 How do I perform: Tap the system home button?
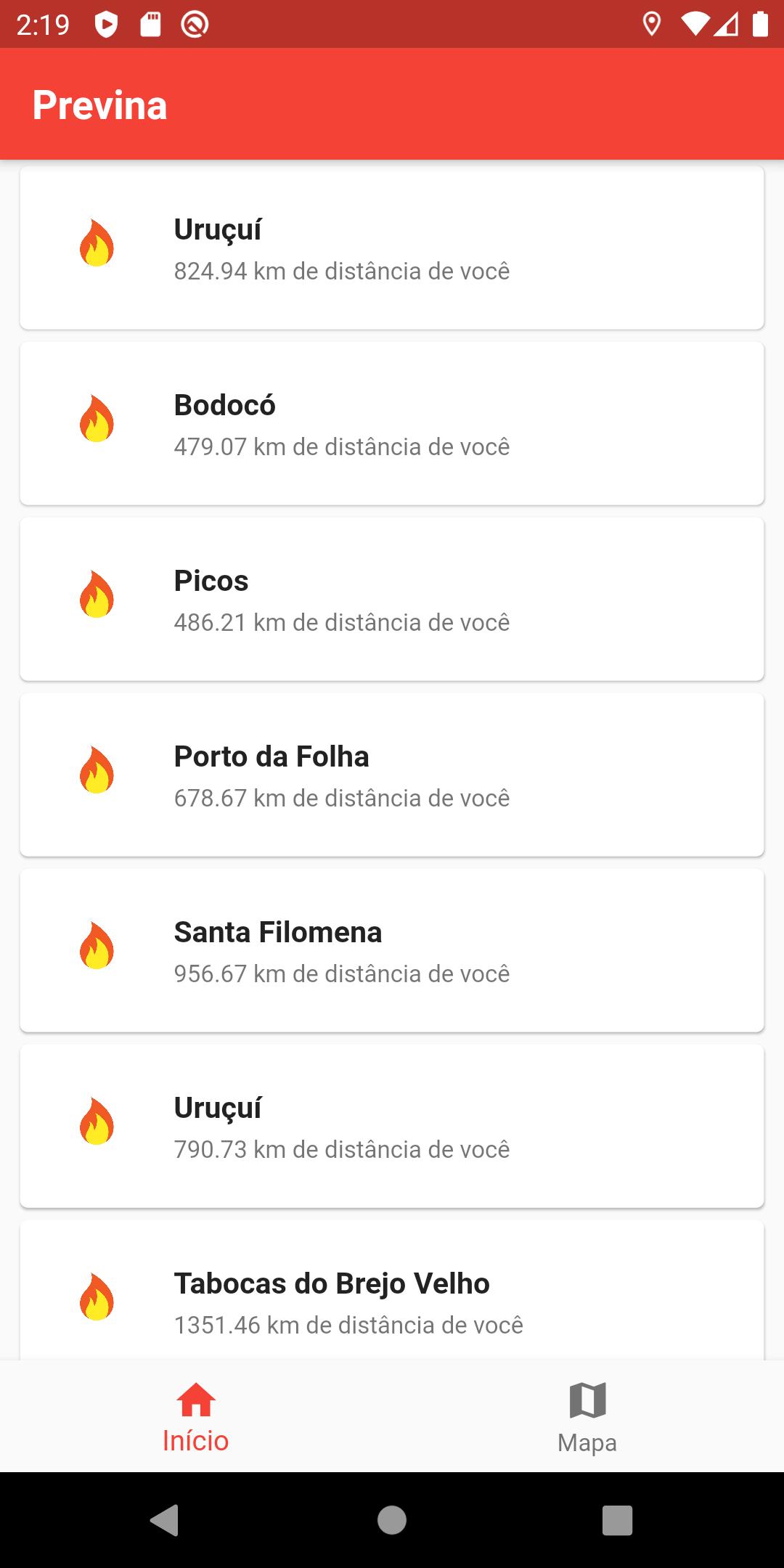click(392, 1520)
